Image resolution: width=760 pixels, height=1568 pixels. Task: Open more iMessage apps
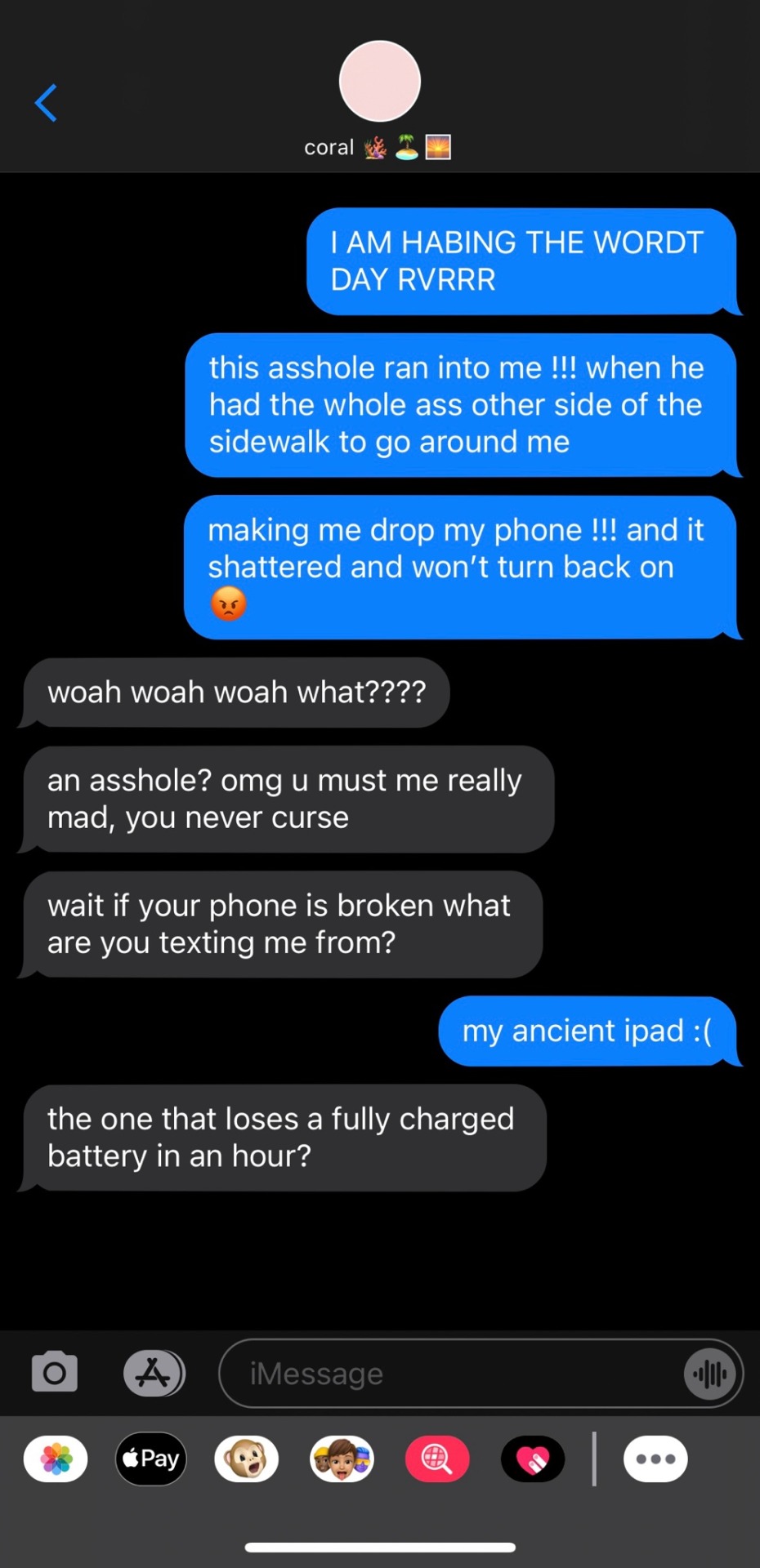pyautogui.click(x=655, y=1459)
